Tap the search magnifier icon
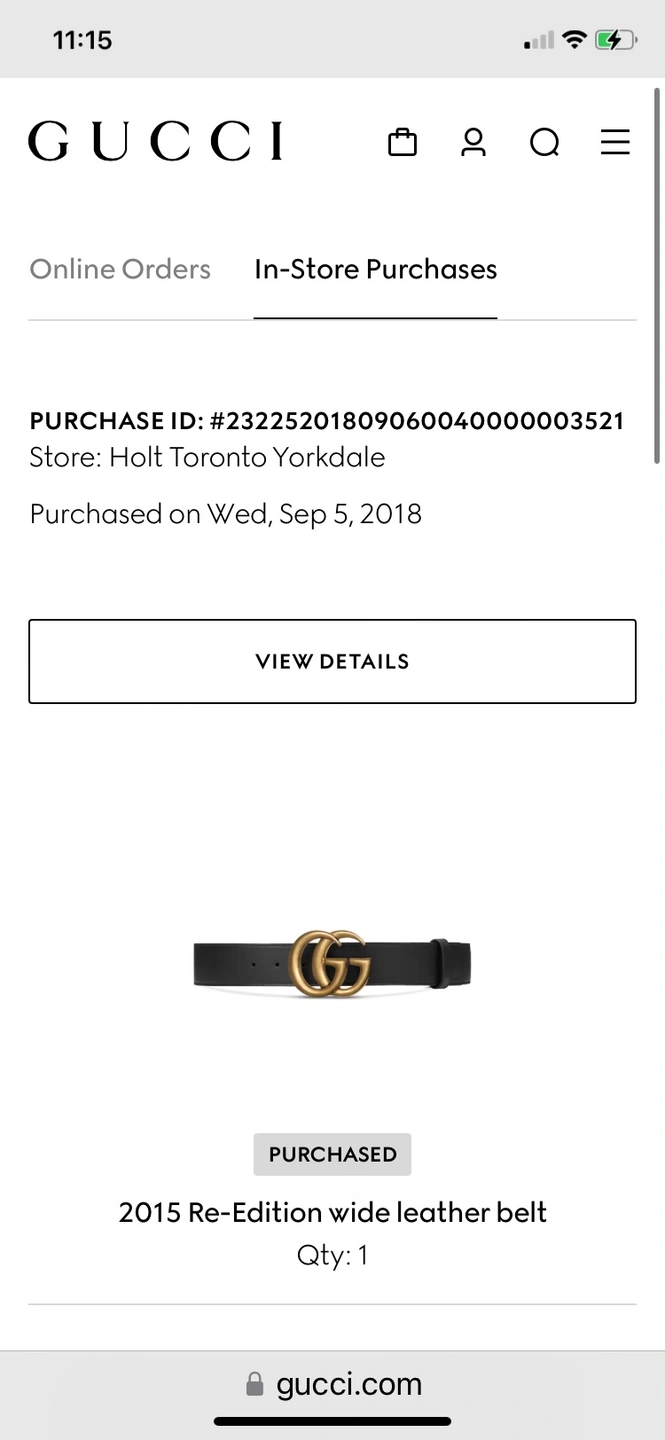This screenshot has height=1440, width=665. [544, 143]
